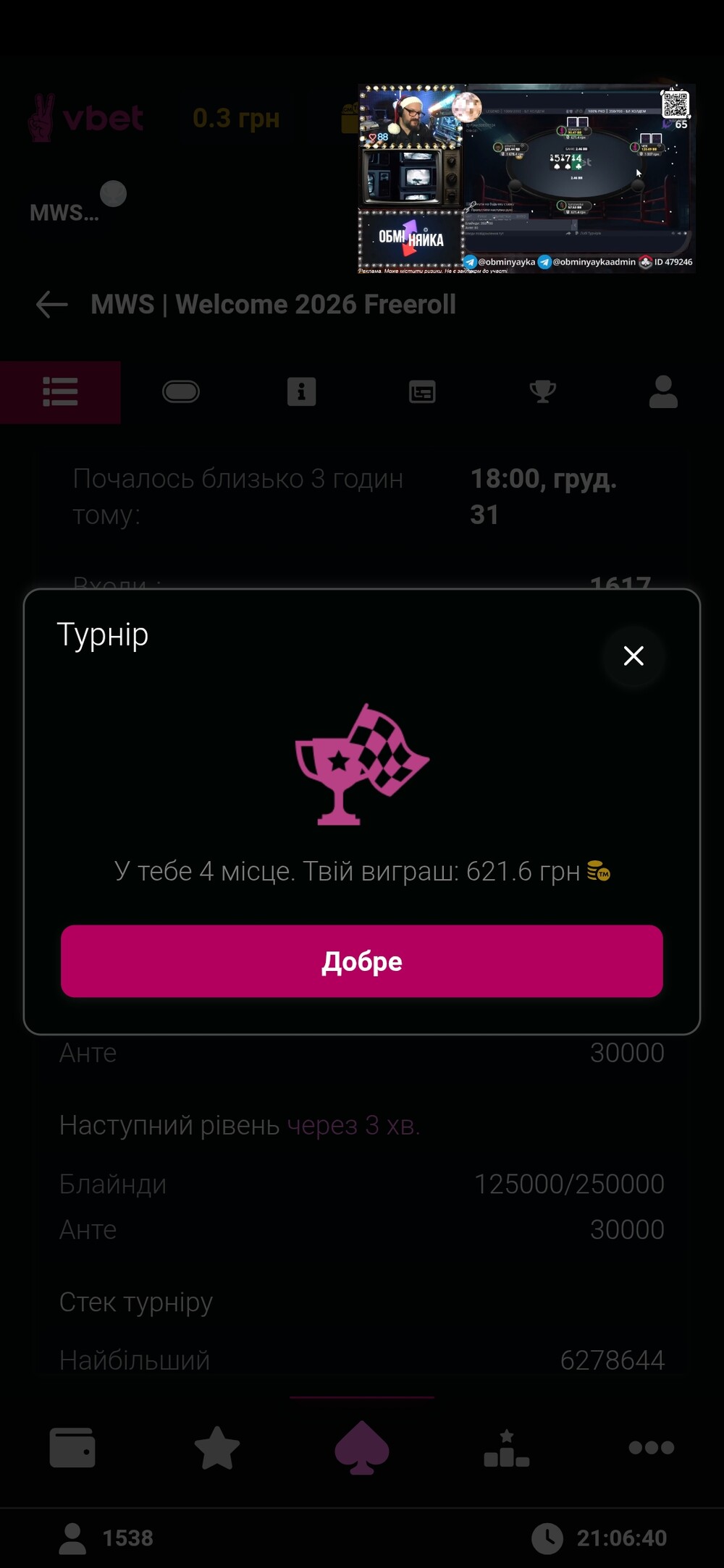Expand the floating stream video
Viewport: 724px width, 1568px height.
point(526,178)
